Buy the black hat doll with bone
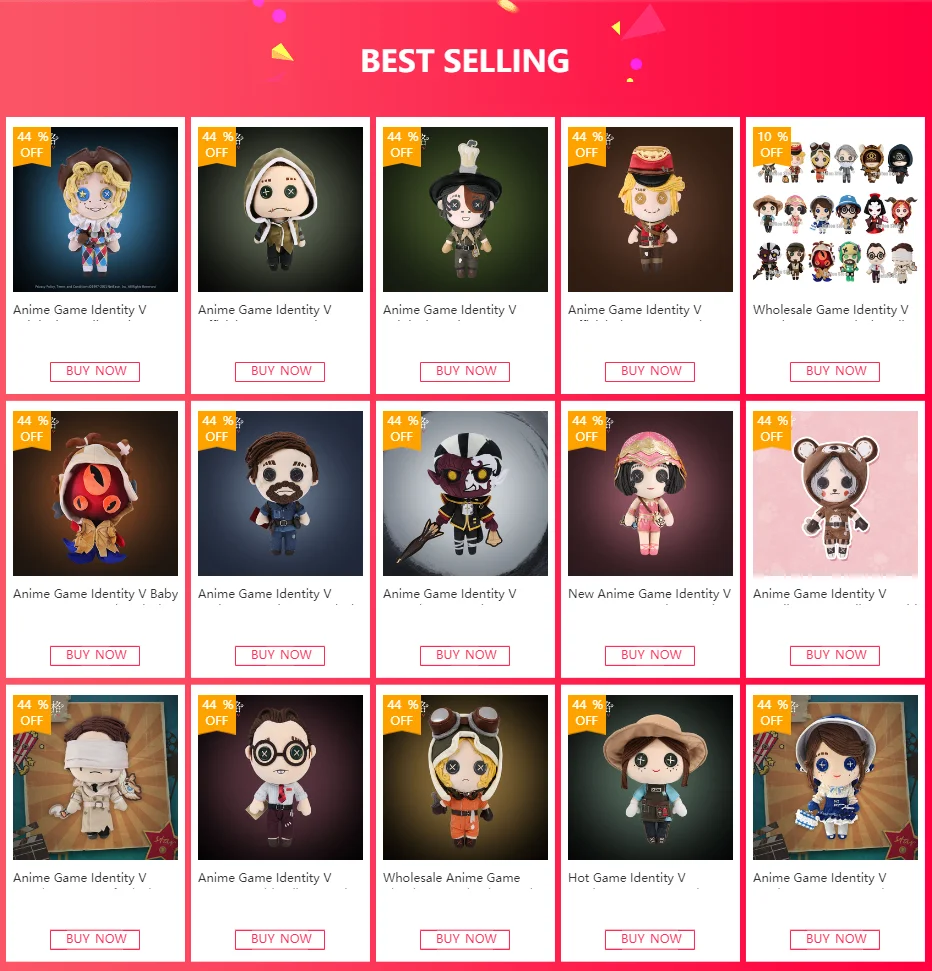Screen dimensions: 932x971 465,372
